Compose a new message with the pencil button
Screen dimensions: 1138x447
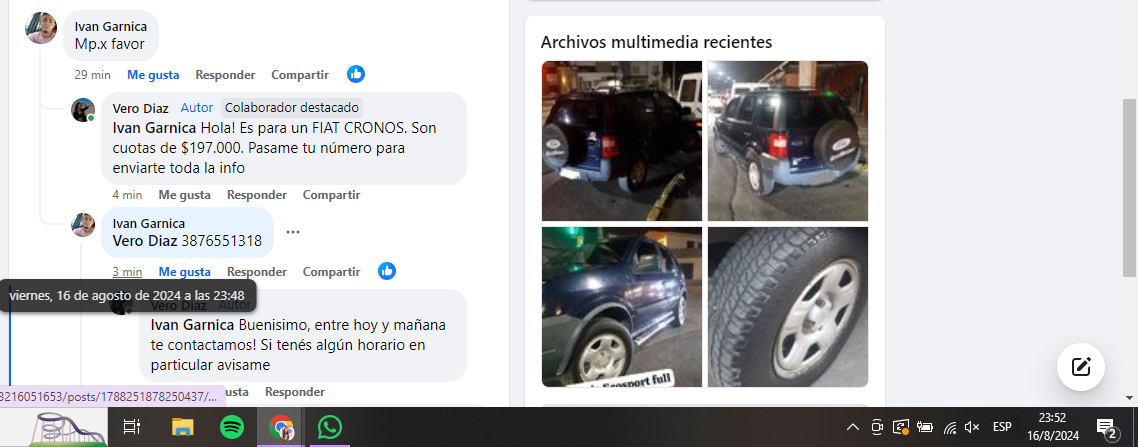(x=1081, y=366)
